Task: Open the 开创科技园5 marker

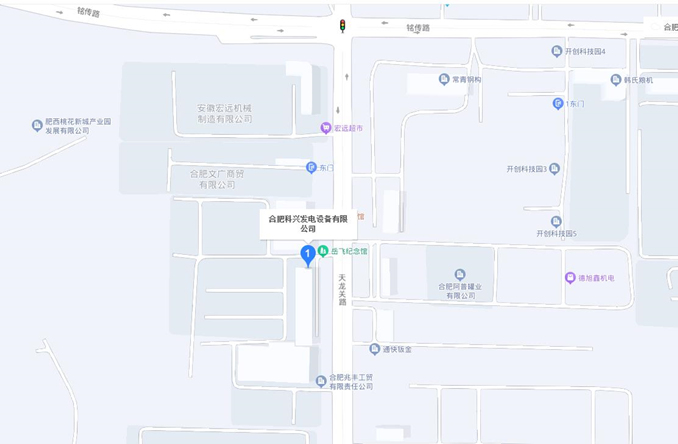Action: pyautogui.click(x=557, y=221)
